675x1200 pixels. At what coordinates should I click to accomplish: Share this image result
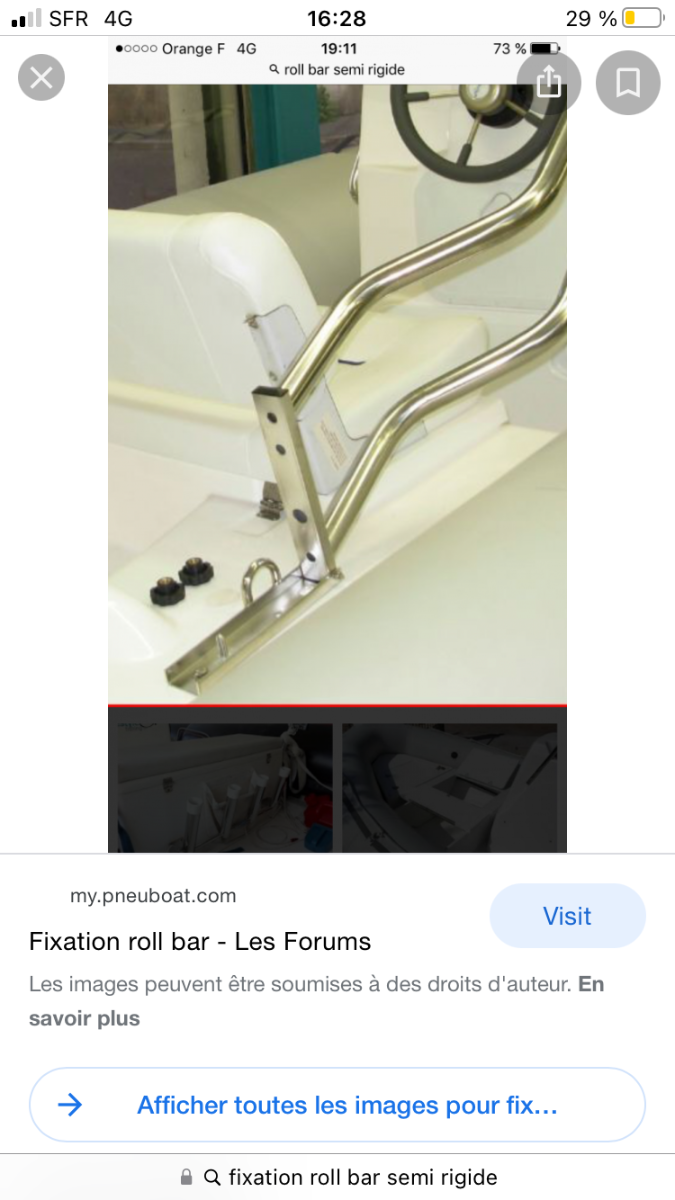pos(549,82)
